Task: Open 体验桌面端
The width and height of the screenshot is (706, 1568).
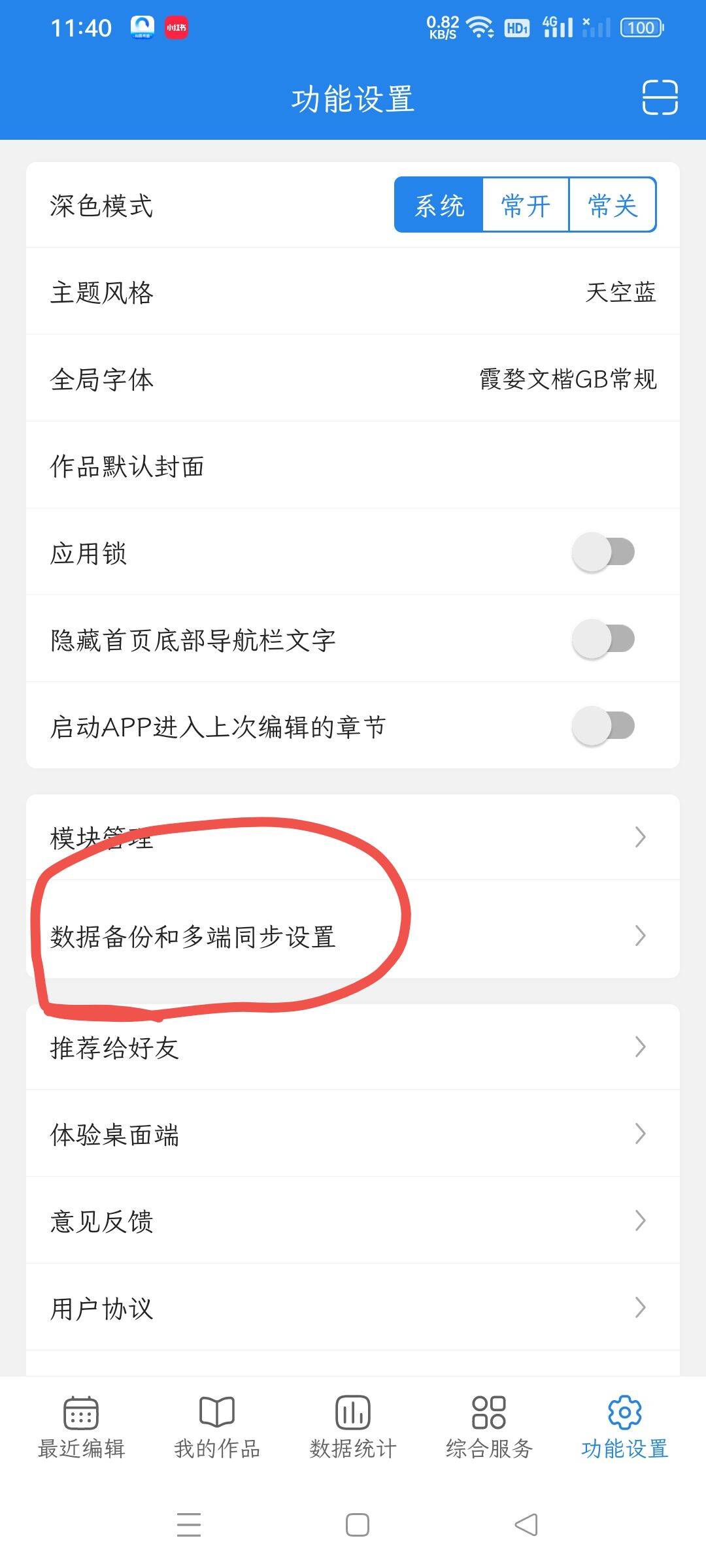Action: tap(353, 1134)
